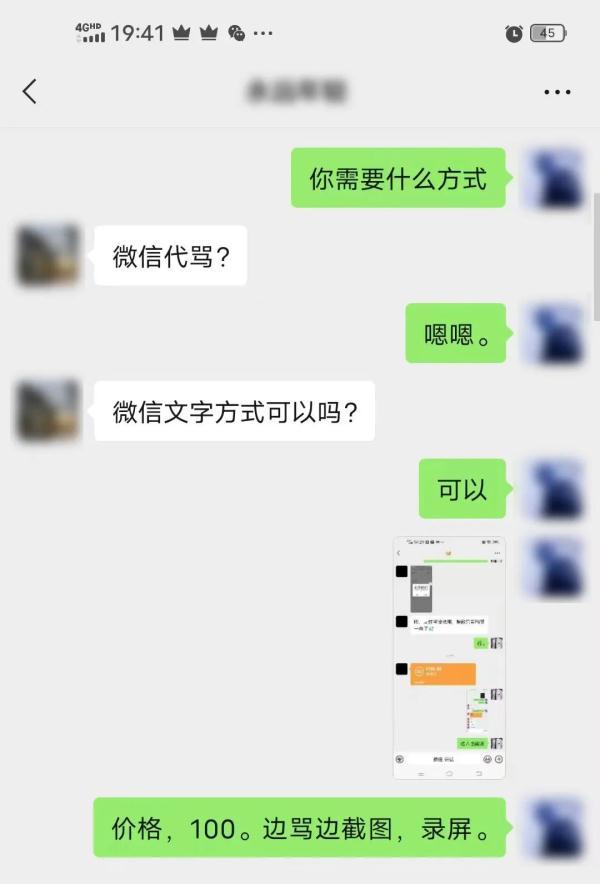Open the three-dot chat options menu
Image resolution: width=600 pixels, height=884 pixels.
coord(557,92)
